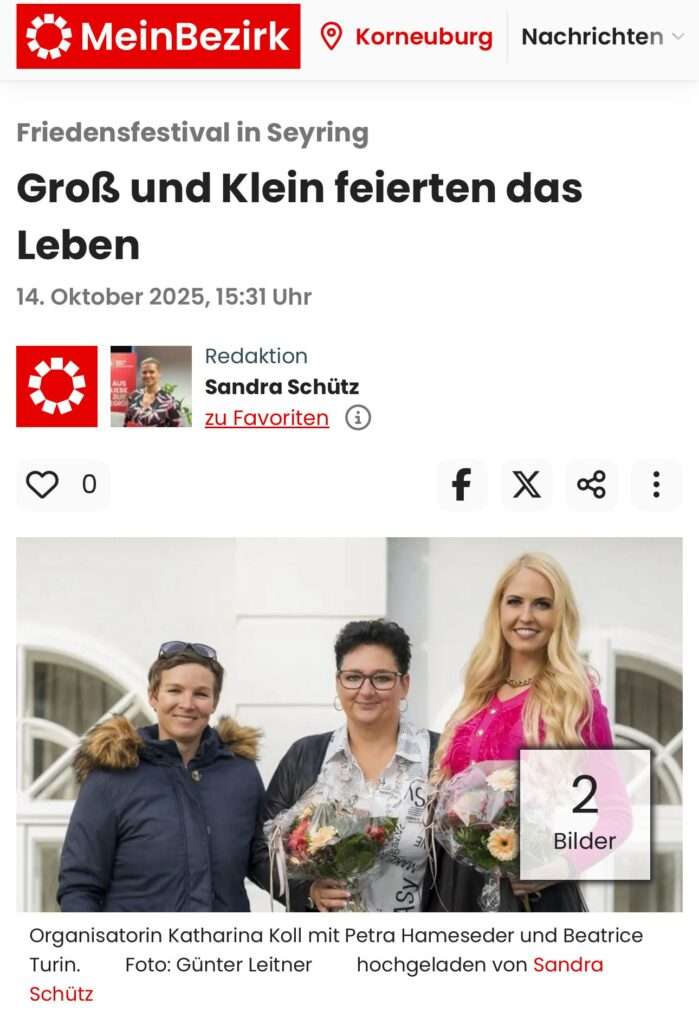Share the article on Facebook
Screen dimensions: 699x1024
461,485
